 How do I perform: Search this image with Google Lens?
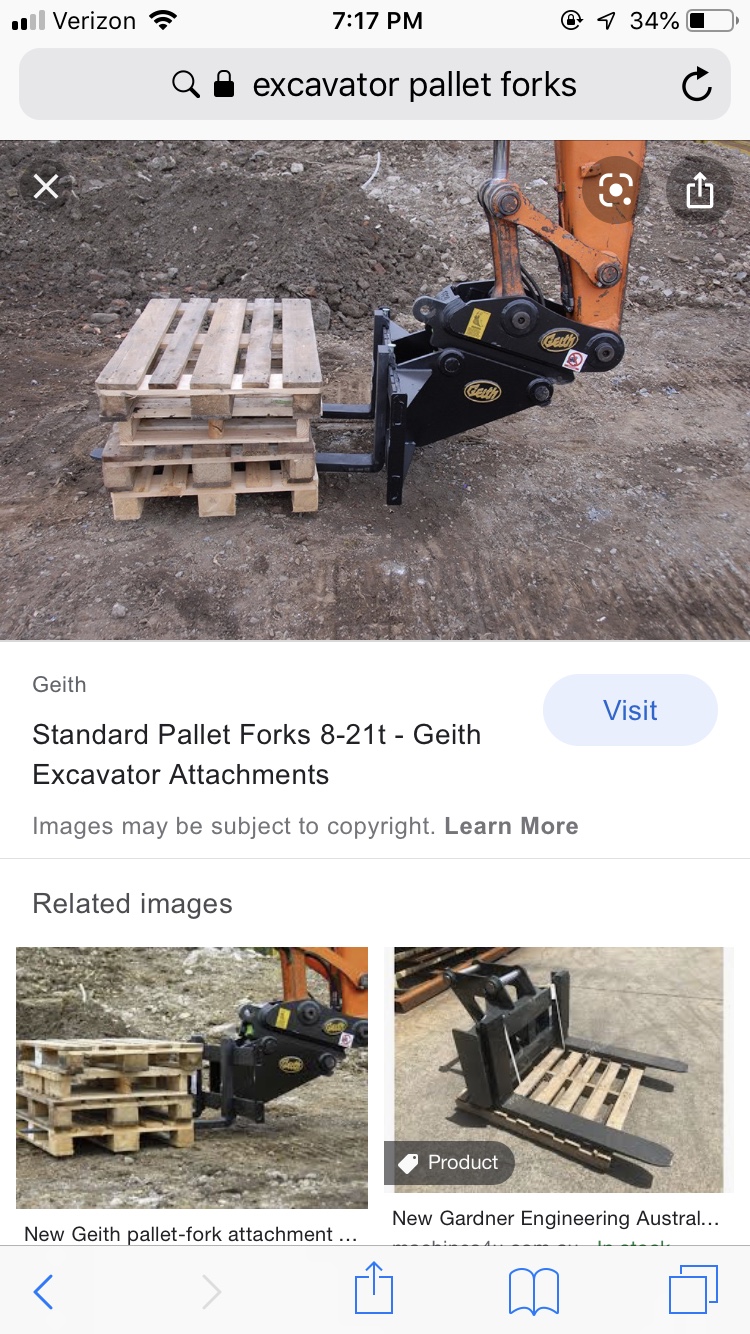(x=616, y=189)
